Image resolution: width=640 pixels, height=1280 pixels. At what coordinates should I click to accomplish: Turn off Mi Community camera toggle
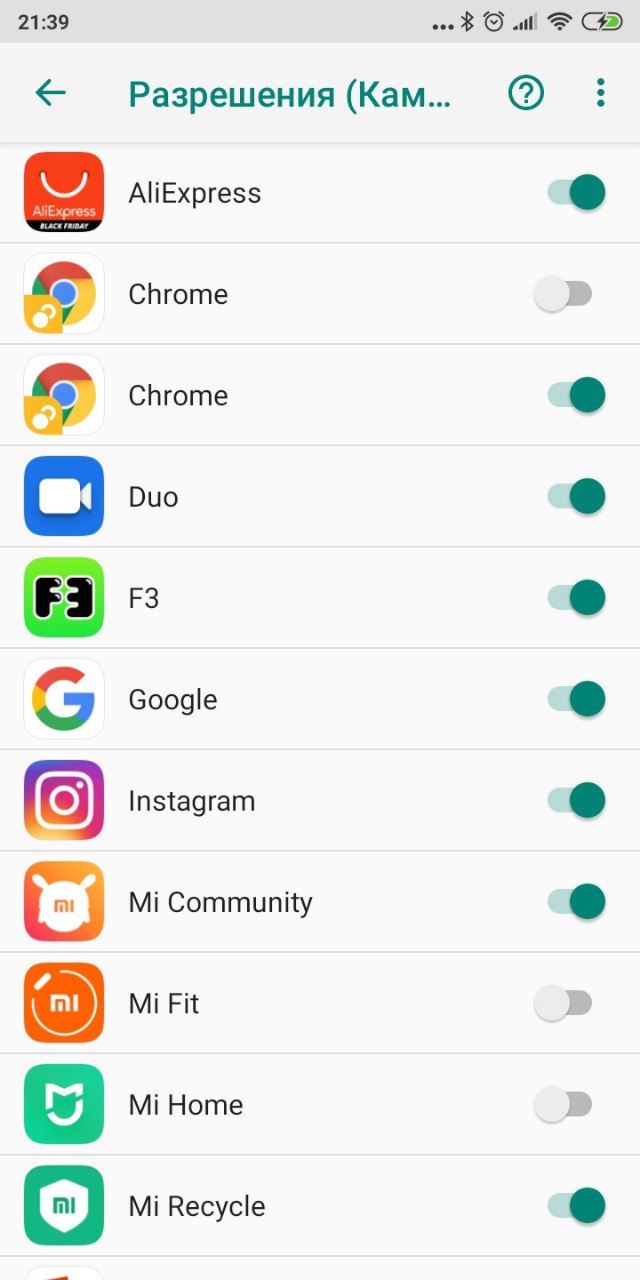click(577, 901)
